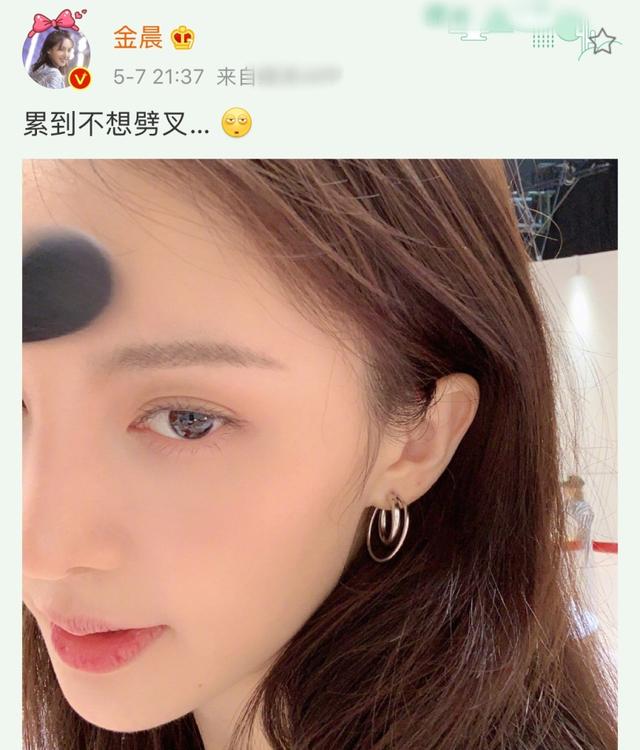Open 金晨's profile avatar
The width and height of the screenshot is (640, 750).
point(56,52)
